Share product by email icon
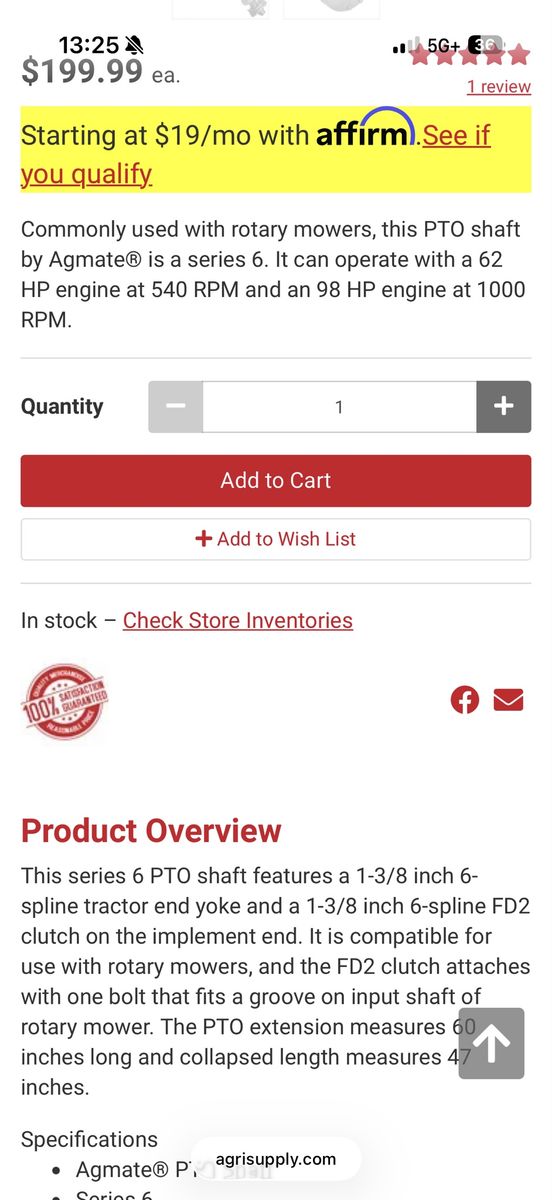Image resolution: width=552 pixels, height=1200 pixels. coord(509,700)
